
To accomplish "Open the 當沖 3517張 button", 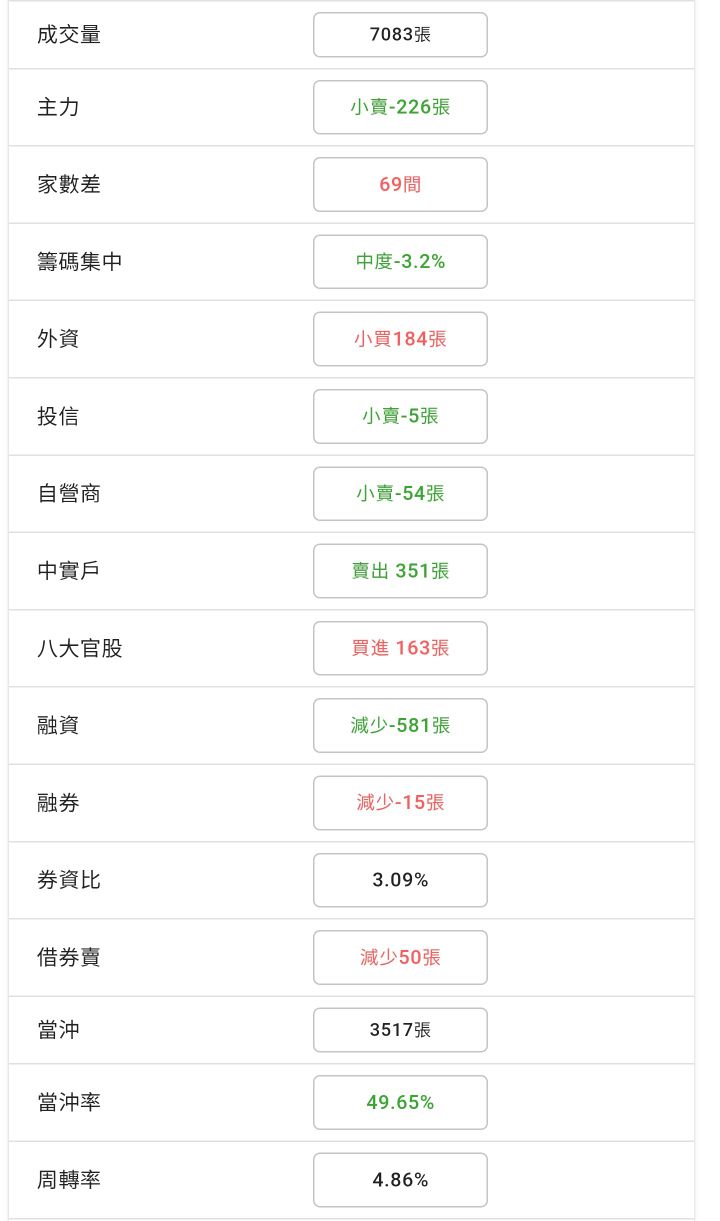I will [x=400, y=1030].
